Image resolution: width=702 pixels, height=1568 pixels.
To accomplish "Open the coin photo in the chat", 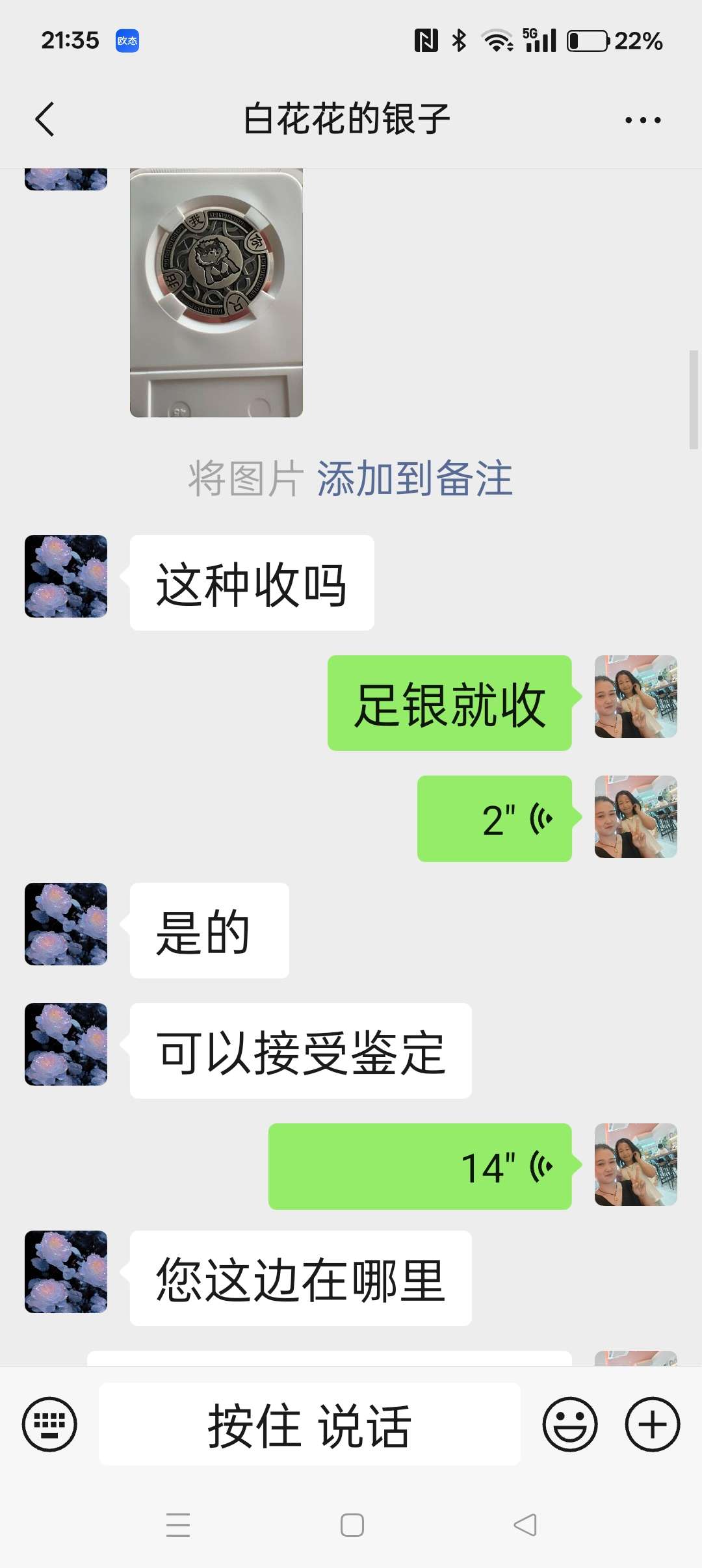I will pos(216,293).
